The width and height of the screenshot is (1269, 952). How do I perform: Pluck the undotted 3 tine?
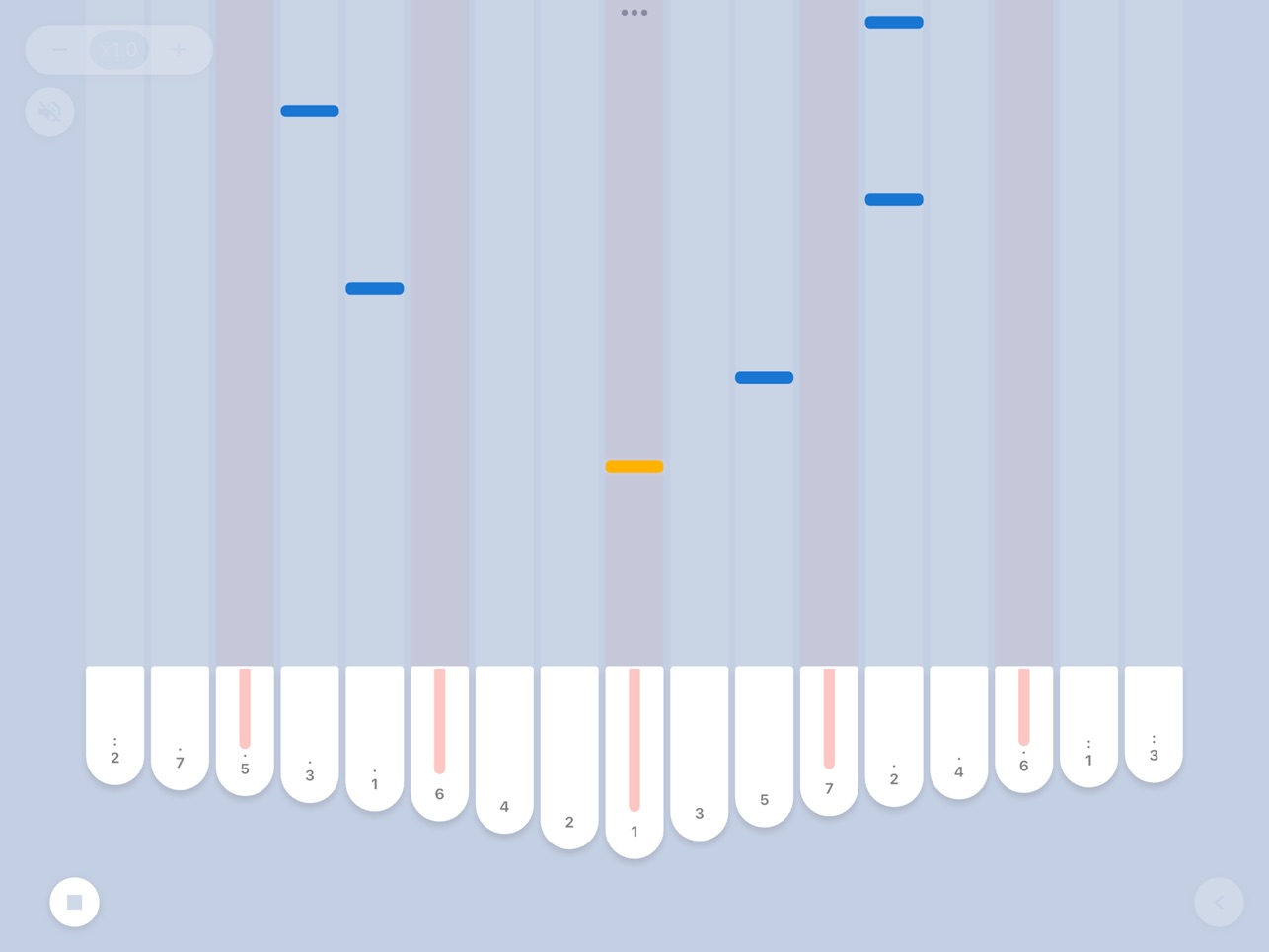pos(699,753)
